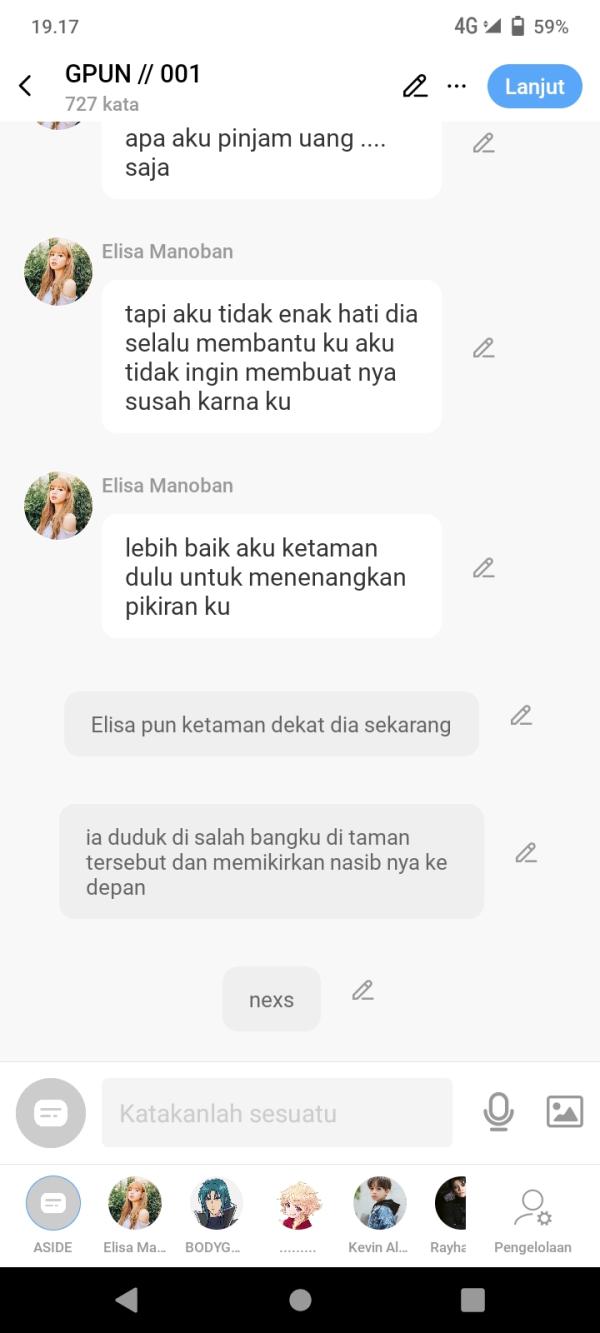Go back using the header arrow
Viewport: 600px width, 1333px height.
point(26,87)
